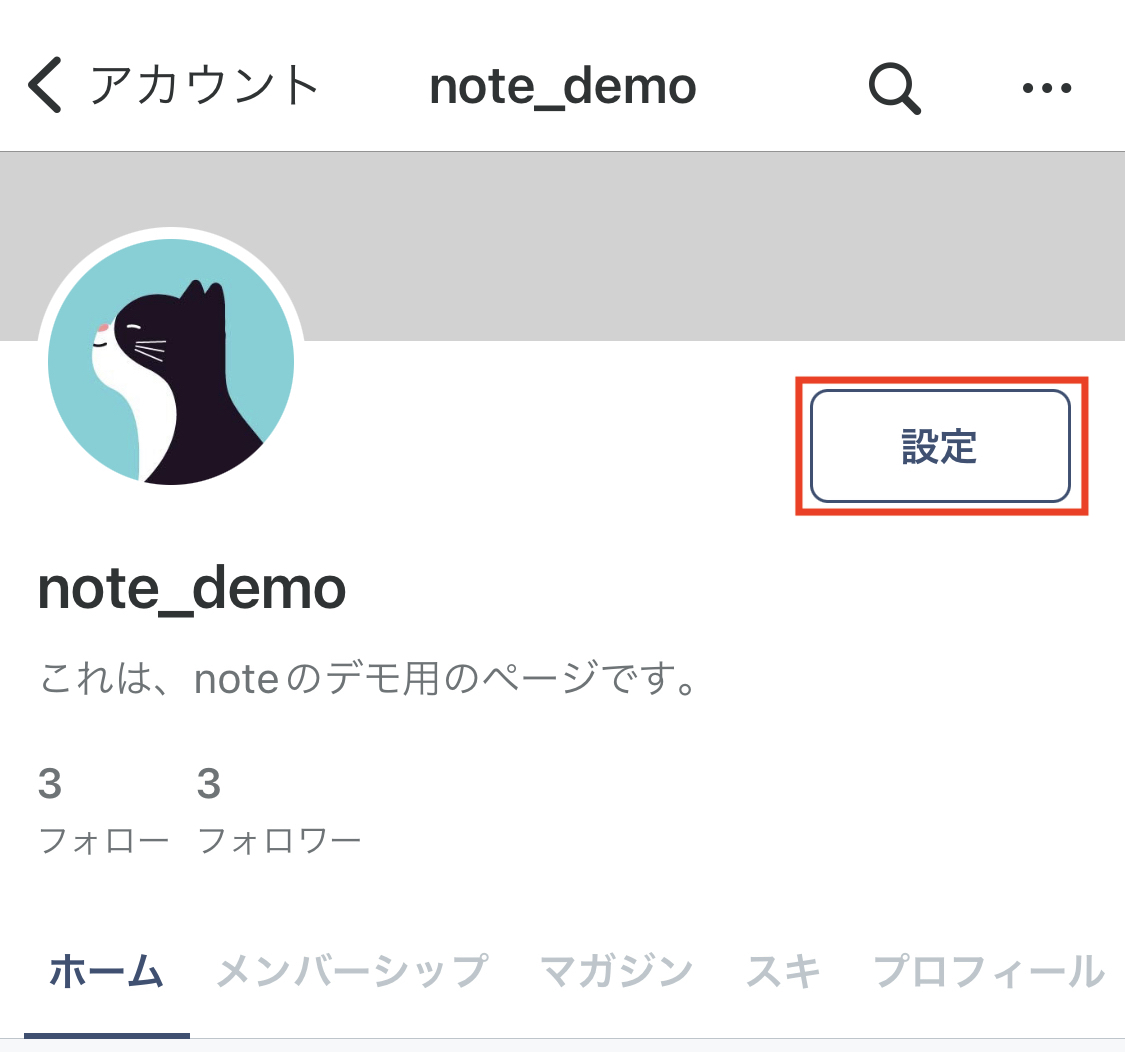View the フォロワー list
The width and height of the screenshot is (1125, 1052).
coord(279,810)
